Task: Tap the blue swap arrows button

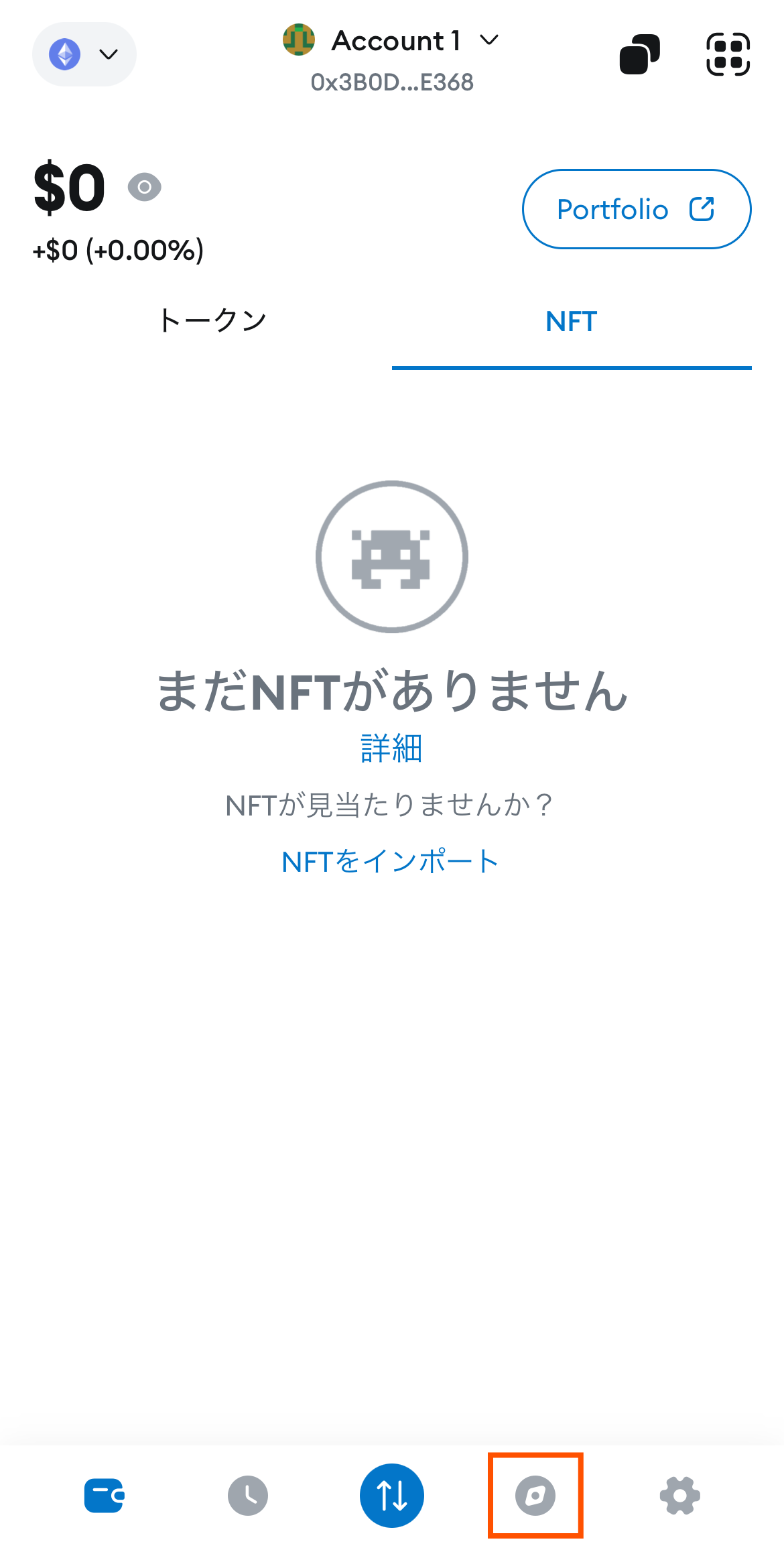Action: pos(391,1496)
